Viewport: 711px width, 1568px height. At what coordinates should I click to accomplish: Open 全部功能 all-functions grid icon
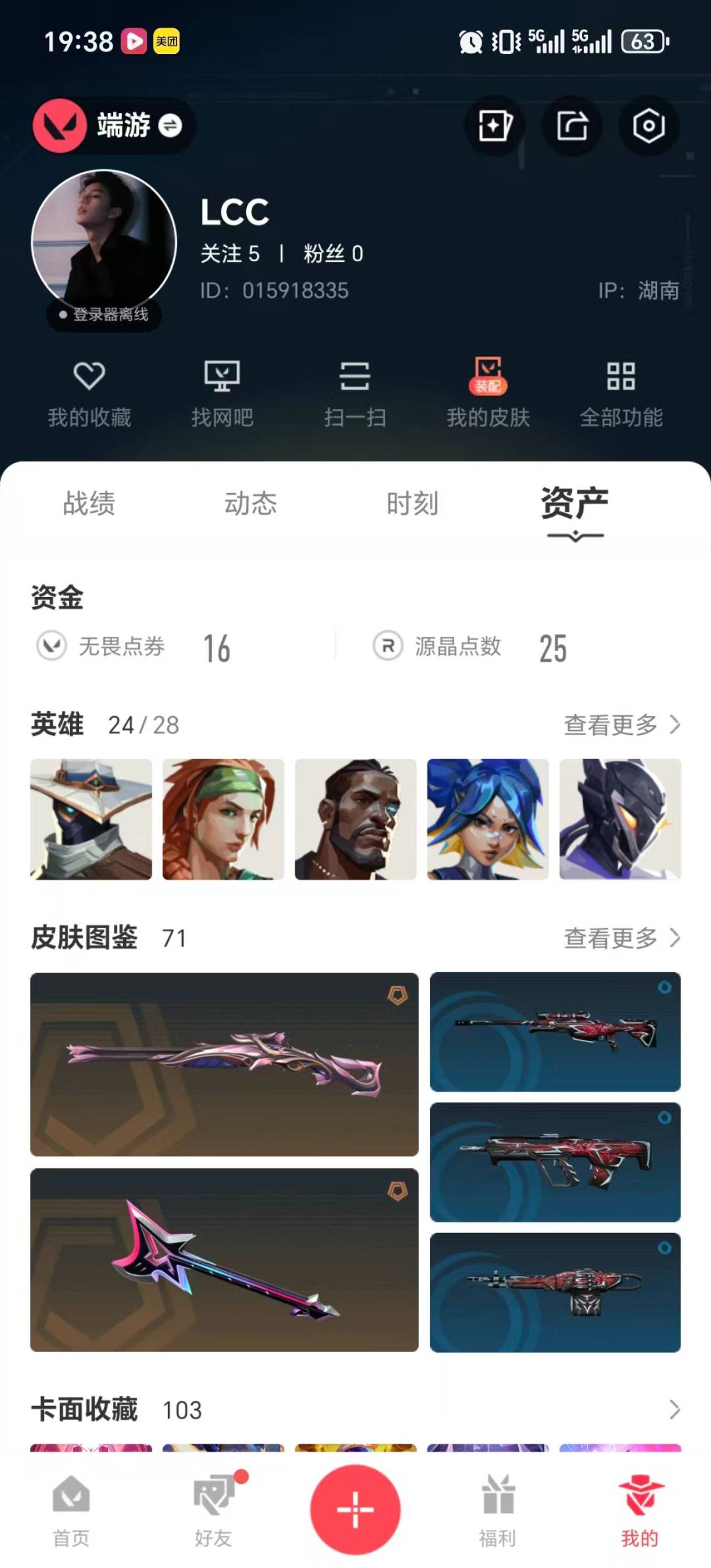coord(621,392)
